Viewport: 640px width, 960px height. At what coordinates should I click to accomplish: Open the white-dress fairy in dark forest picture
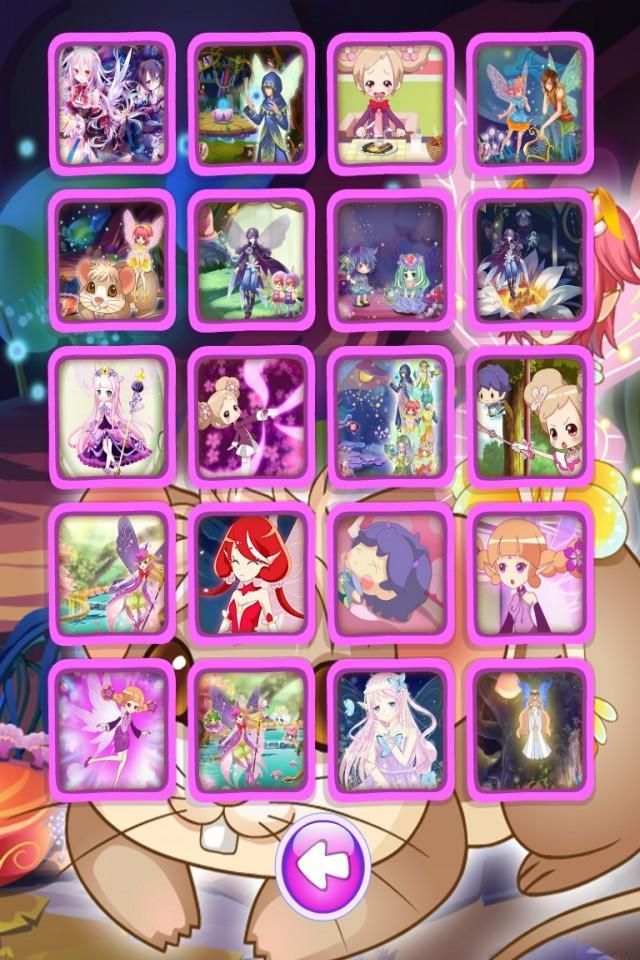point(530,730)
